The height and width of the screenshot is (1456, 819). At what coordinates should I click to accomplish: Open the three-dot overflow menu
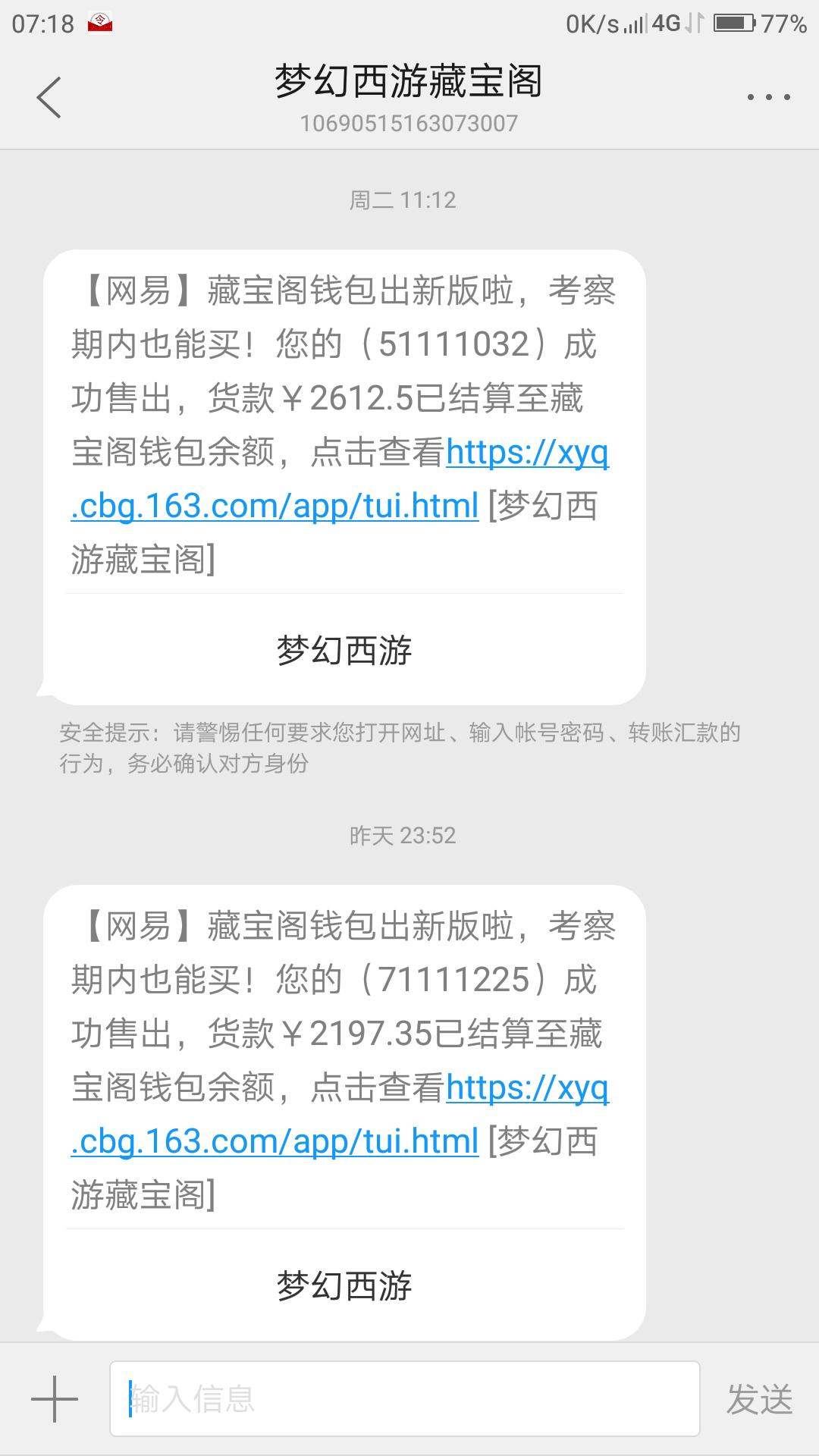pos(768,97)
